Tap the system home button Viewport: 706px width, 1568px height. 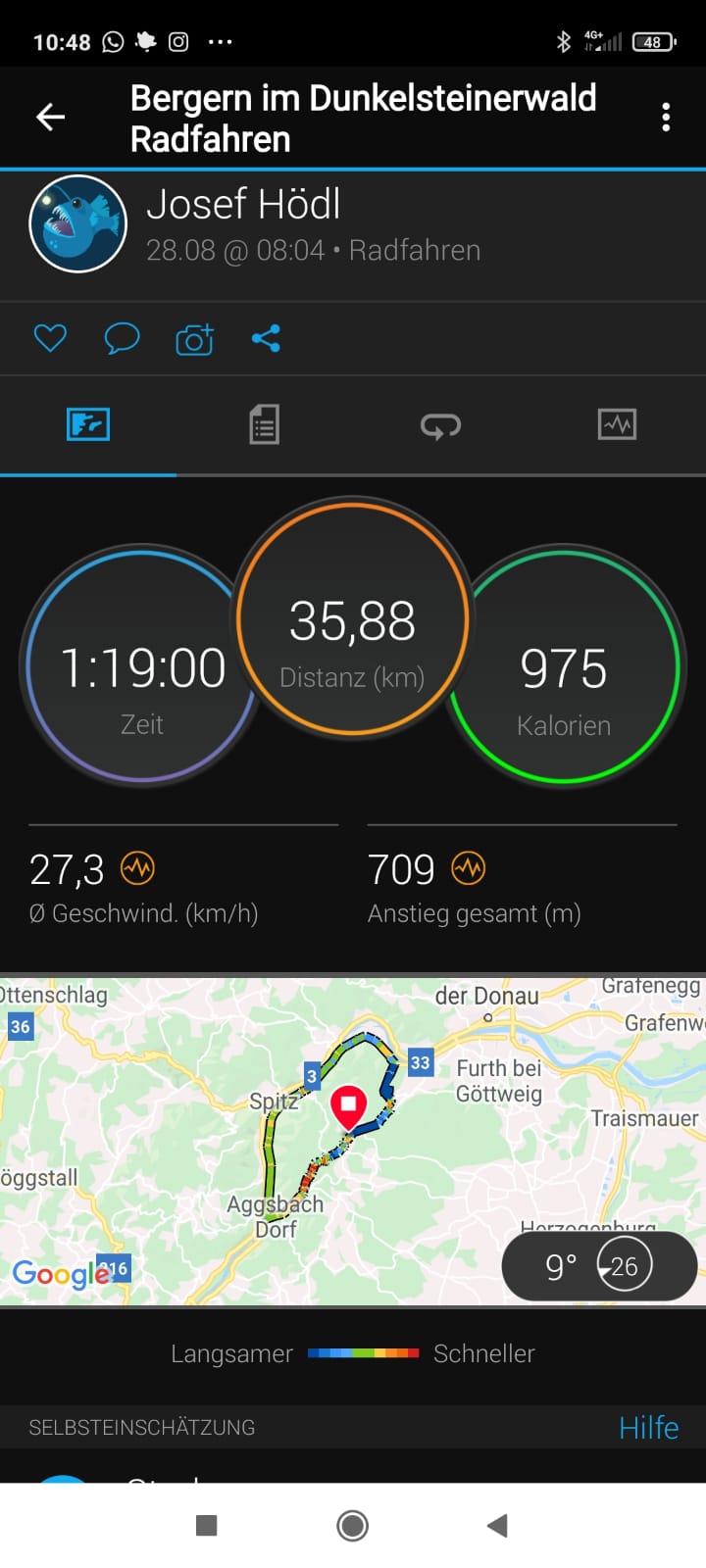click(352, 1526)
